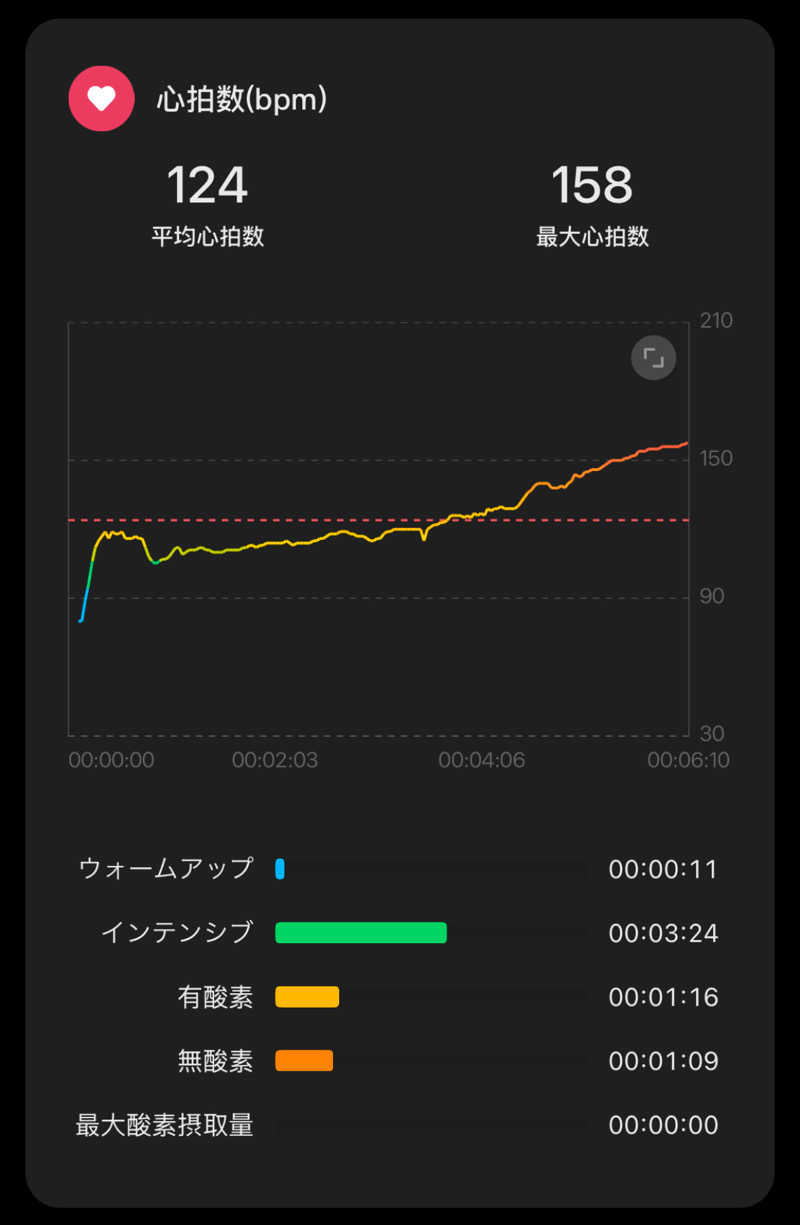Click the ウォームアップ duration 00:00:11

tap(663, 869)
